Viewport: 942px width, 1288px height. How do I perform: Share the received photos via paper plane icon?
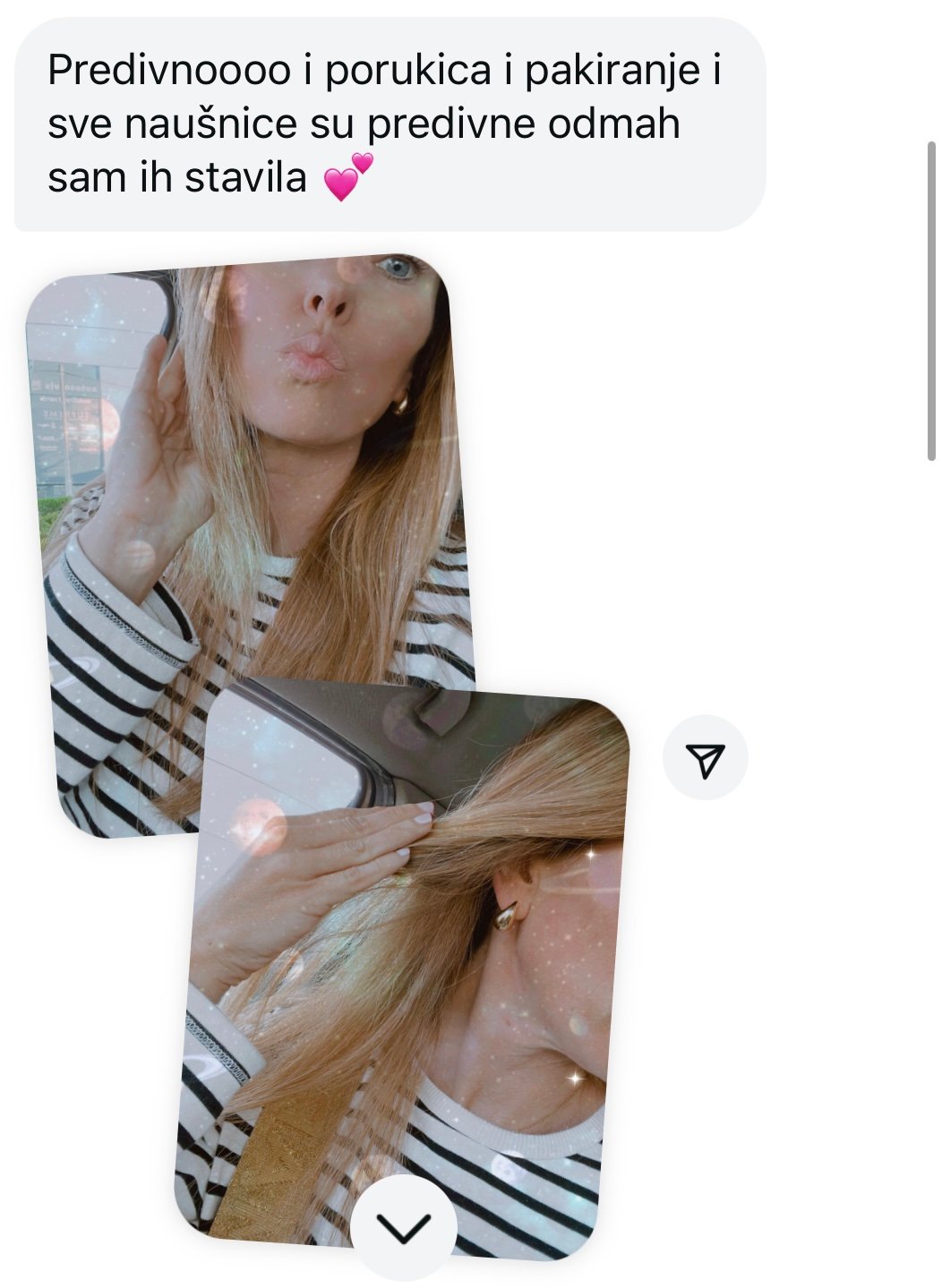click(x=705, y=758)
